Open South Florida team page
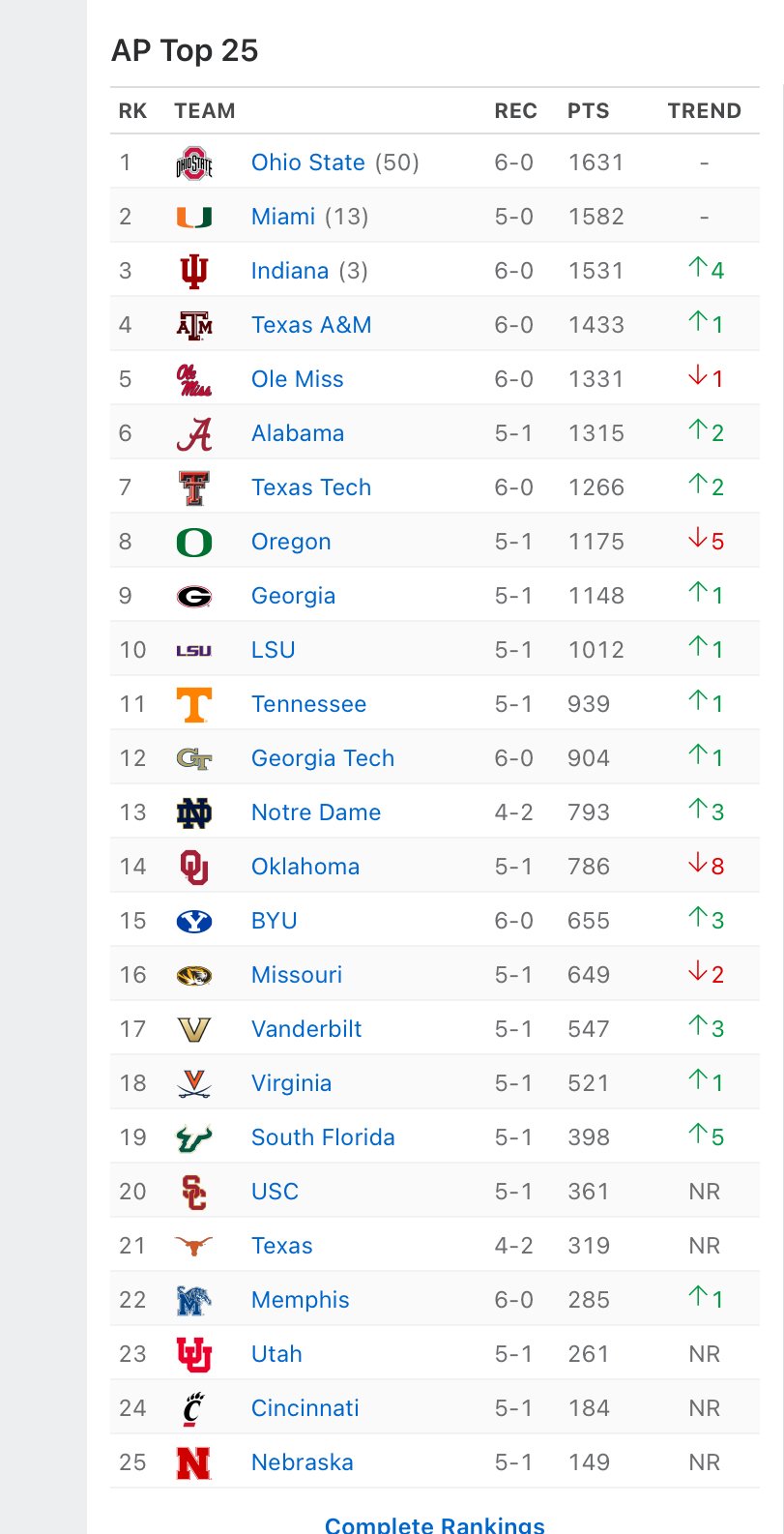 (322, 1137)
